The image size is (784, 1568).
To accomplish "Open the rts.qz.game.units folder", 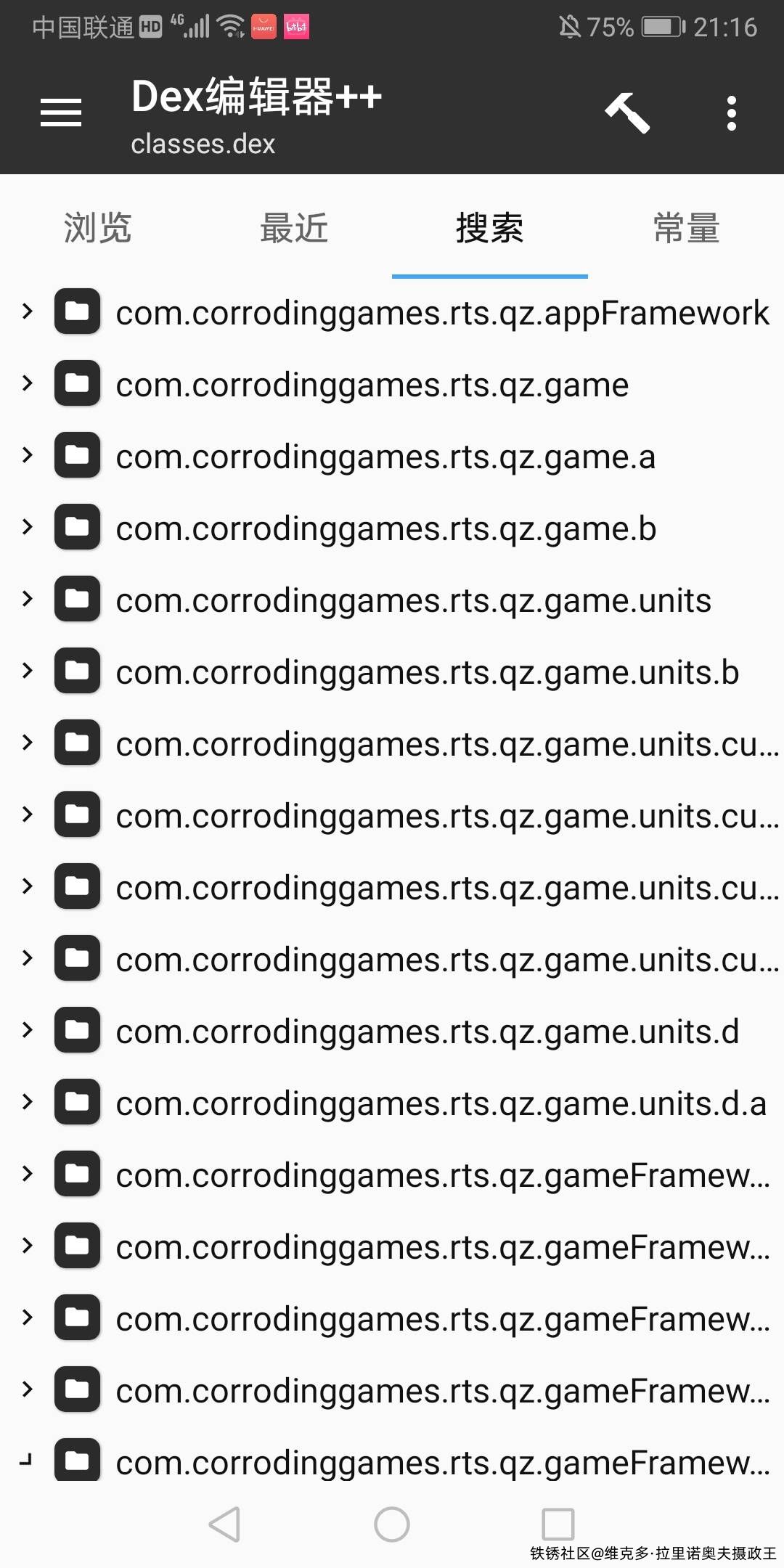I will click(x=413, y=600).
